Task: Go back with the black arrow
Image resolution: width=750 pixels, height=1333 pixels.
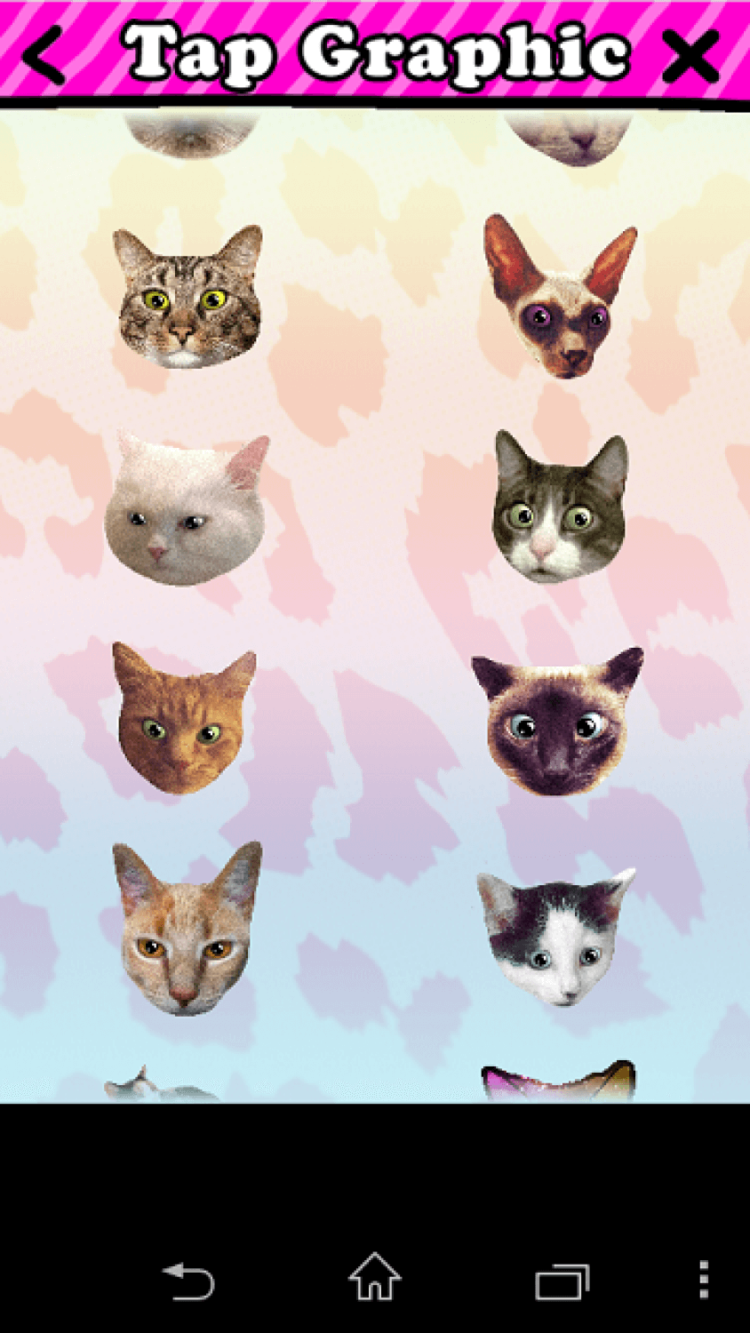Action: [x=44, y=55]
